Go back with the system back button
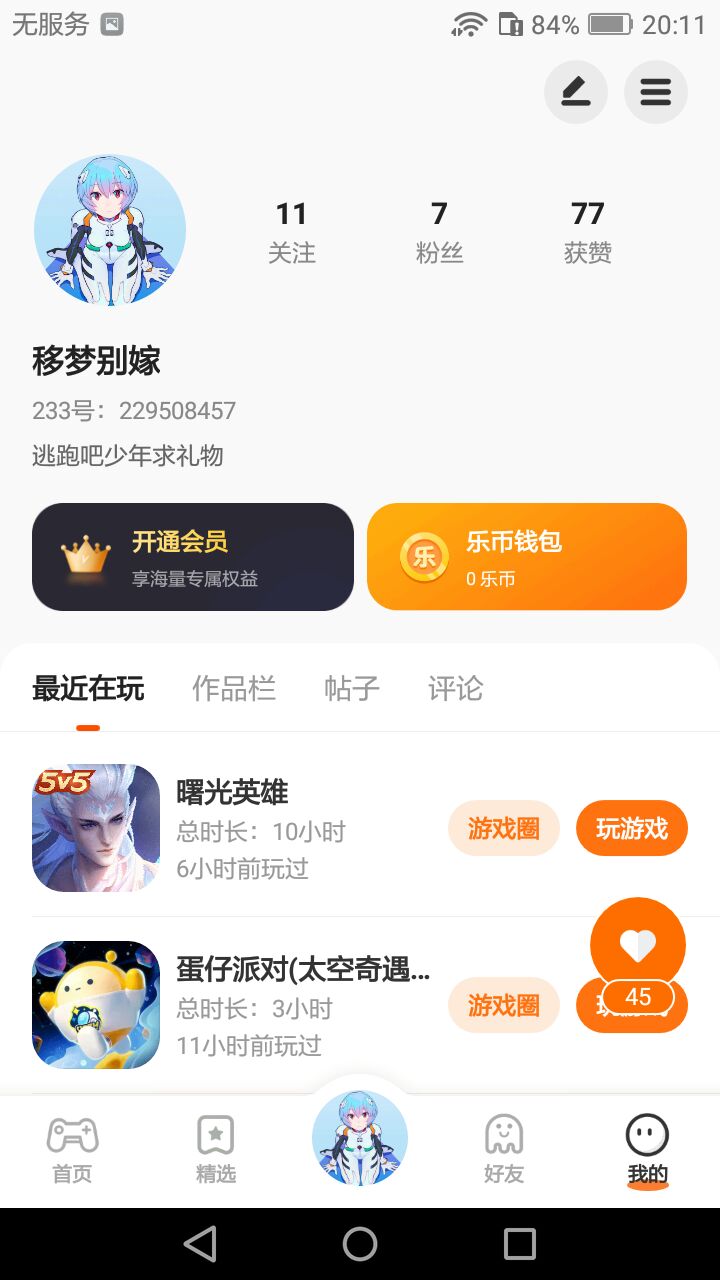The width and height of the screenshot is (720, 1280). pyautogui.click(x=200, y=1244)
